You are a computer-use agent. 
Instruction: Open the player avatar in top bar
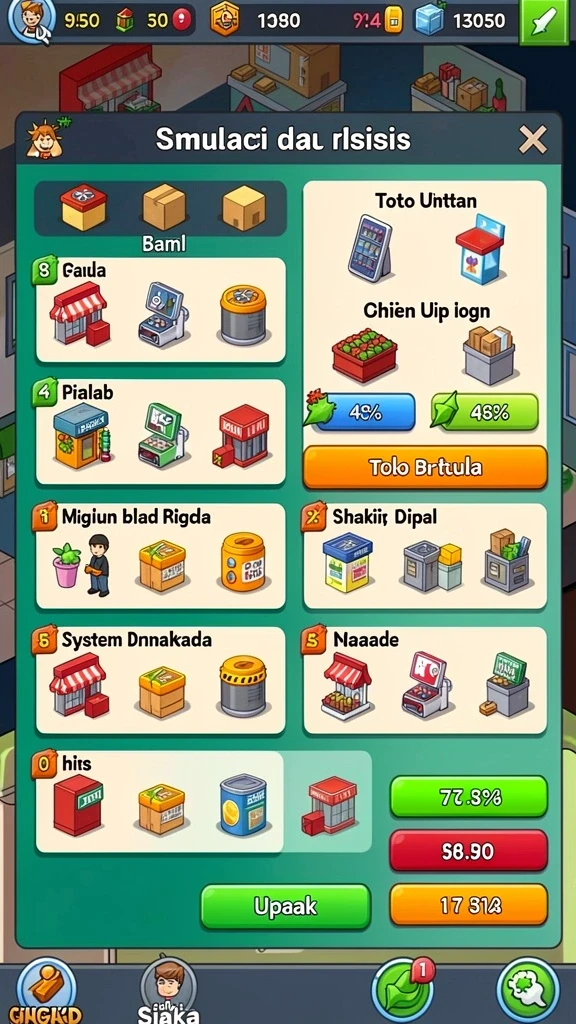pos(31,21)
